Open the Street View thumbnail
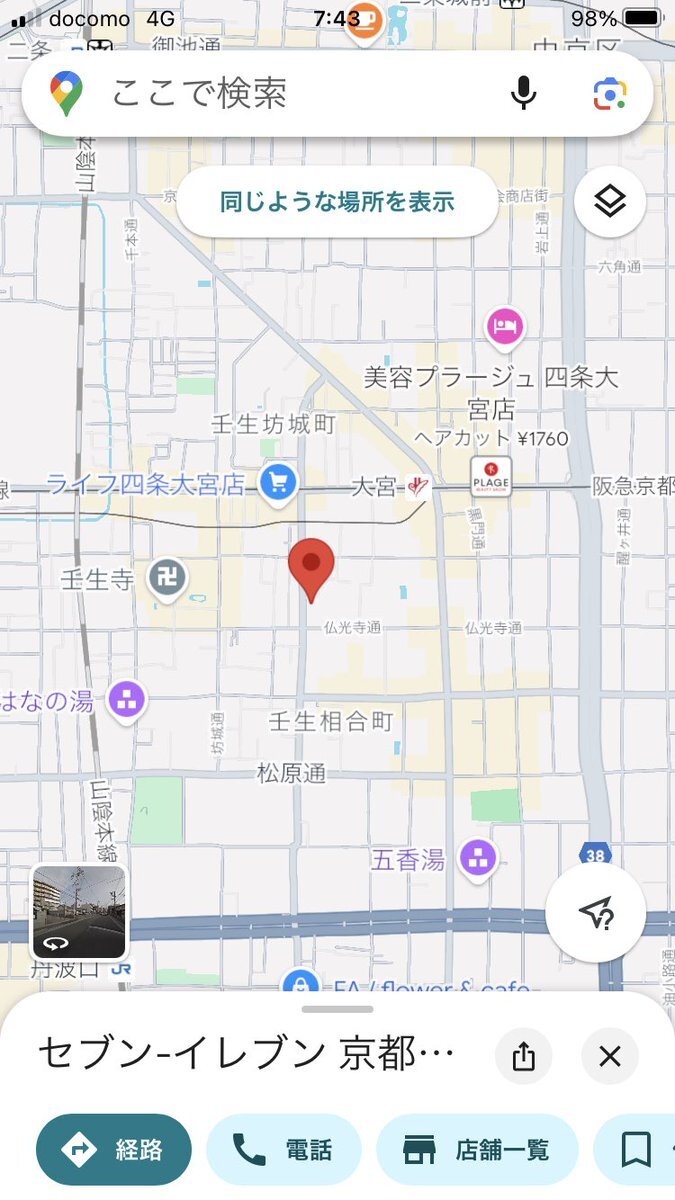 coord(79,912)
